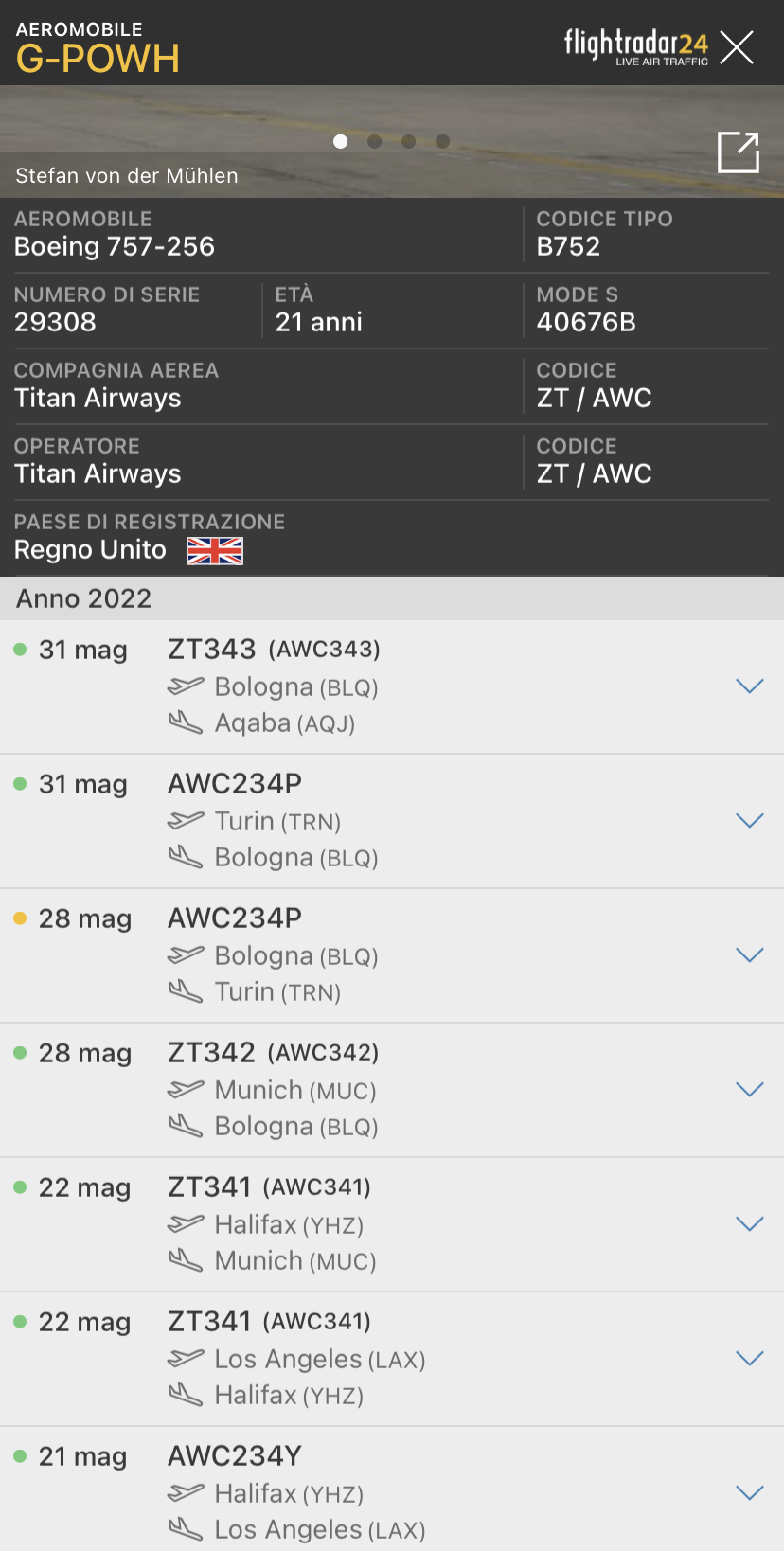This screenshot has height=1551, width=784.
Task: Expand ZT343 Bologna to Aqaba flight
Action: click(749, 686)
